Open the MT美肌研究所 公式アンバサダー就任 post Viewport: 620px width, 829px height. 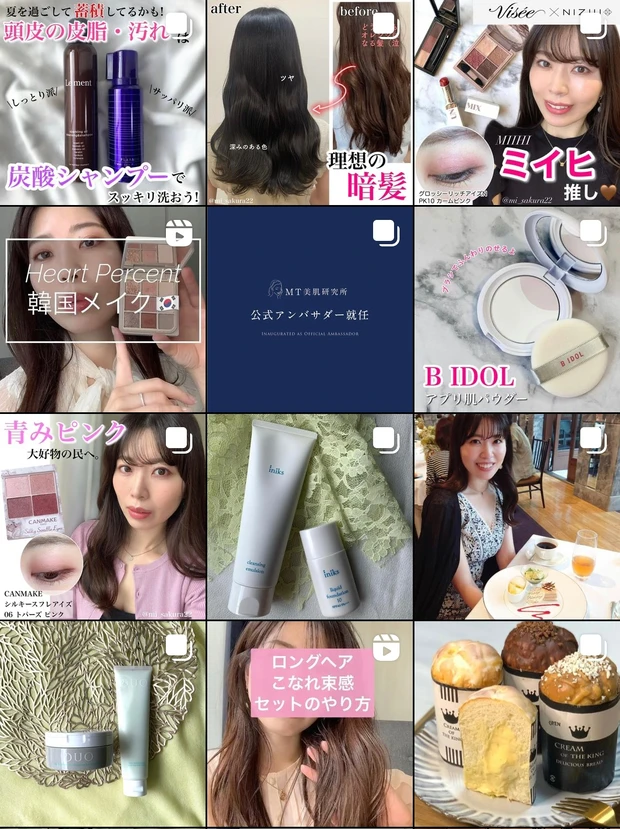tap(310, 310)
